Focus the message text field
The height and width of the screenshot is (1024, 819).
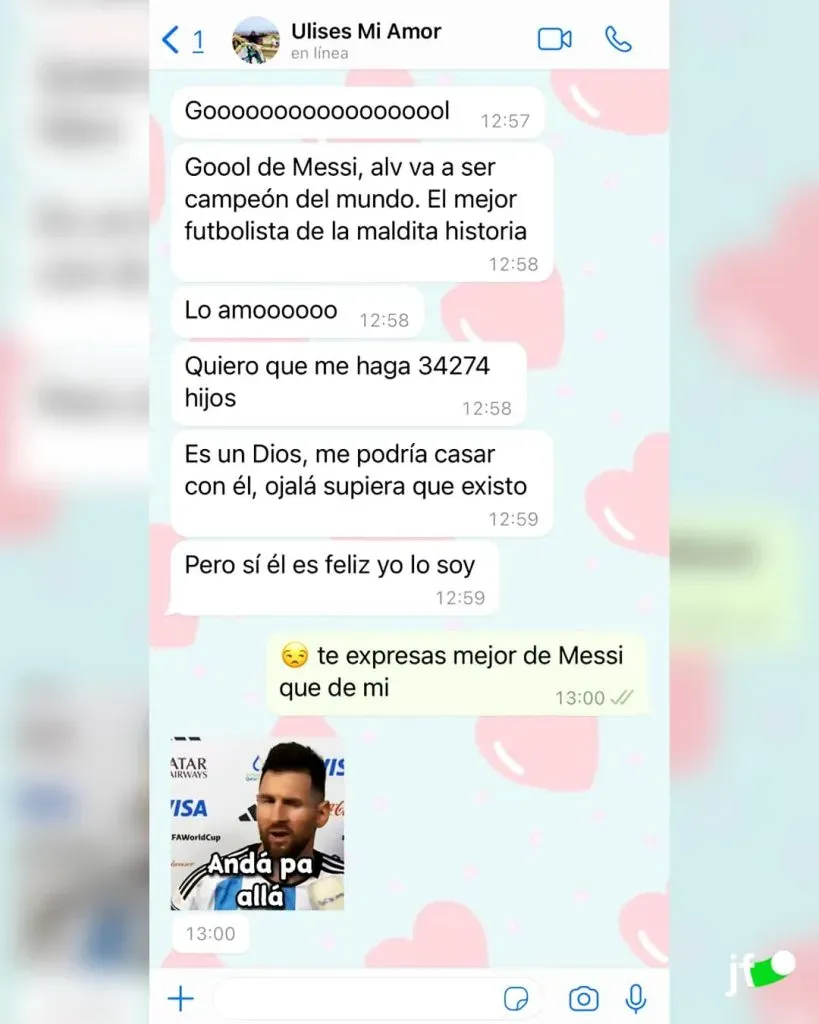(355, 998)
